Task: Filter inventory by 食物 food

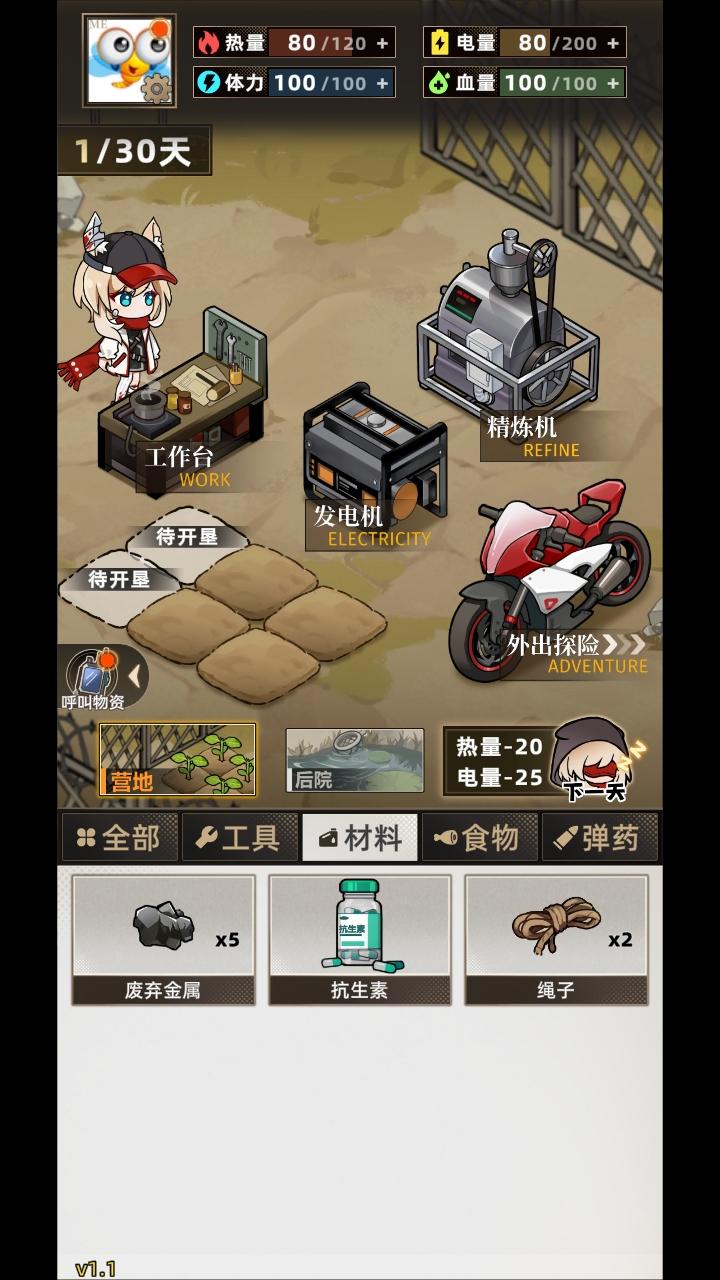Action: point(479,837)
